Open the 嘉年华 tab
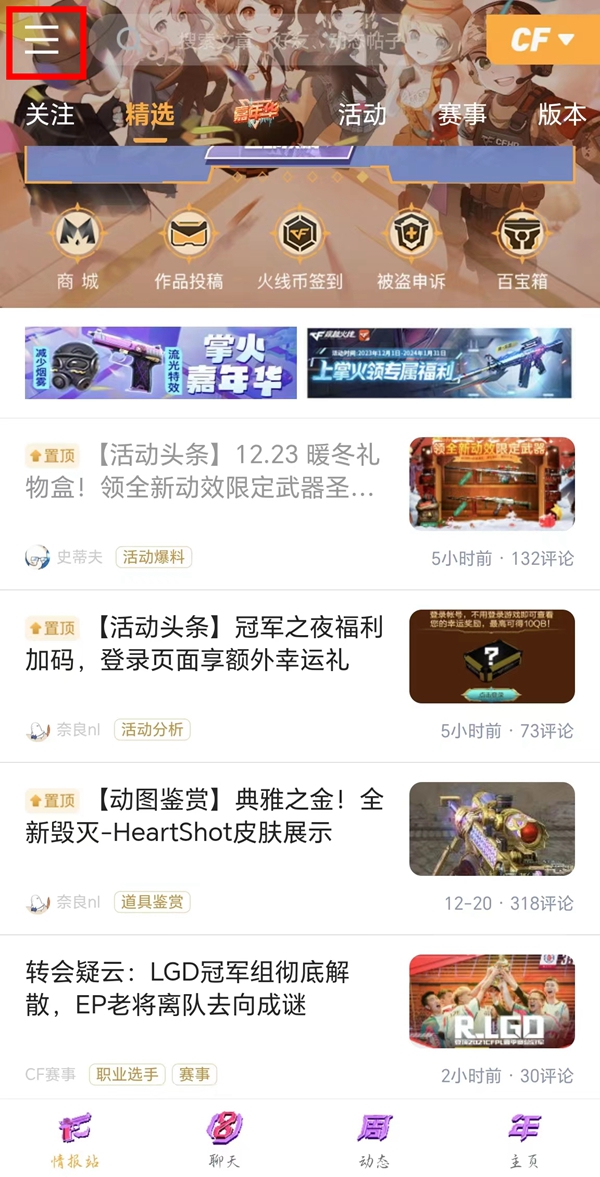Image resolution: width=600 pixels, height=1177 pixels. (255, 114)
